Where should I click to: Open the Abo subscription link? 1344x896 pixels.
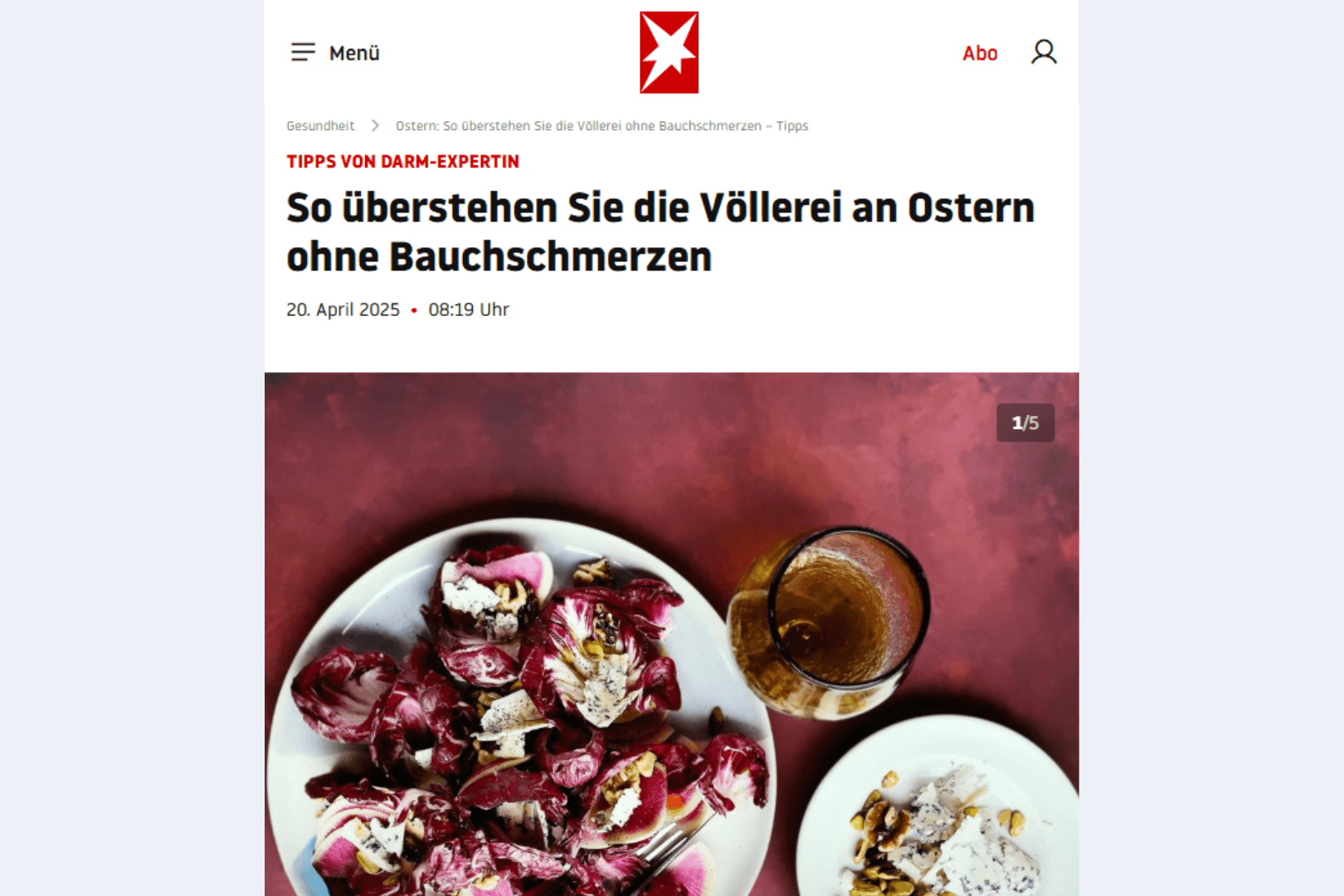tap(979, 53)
